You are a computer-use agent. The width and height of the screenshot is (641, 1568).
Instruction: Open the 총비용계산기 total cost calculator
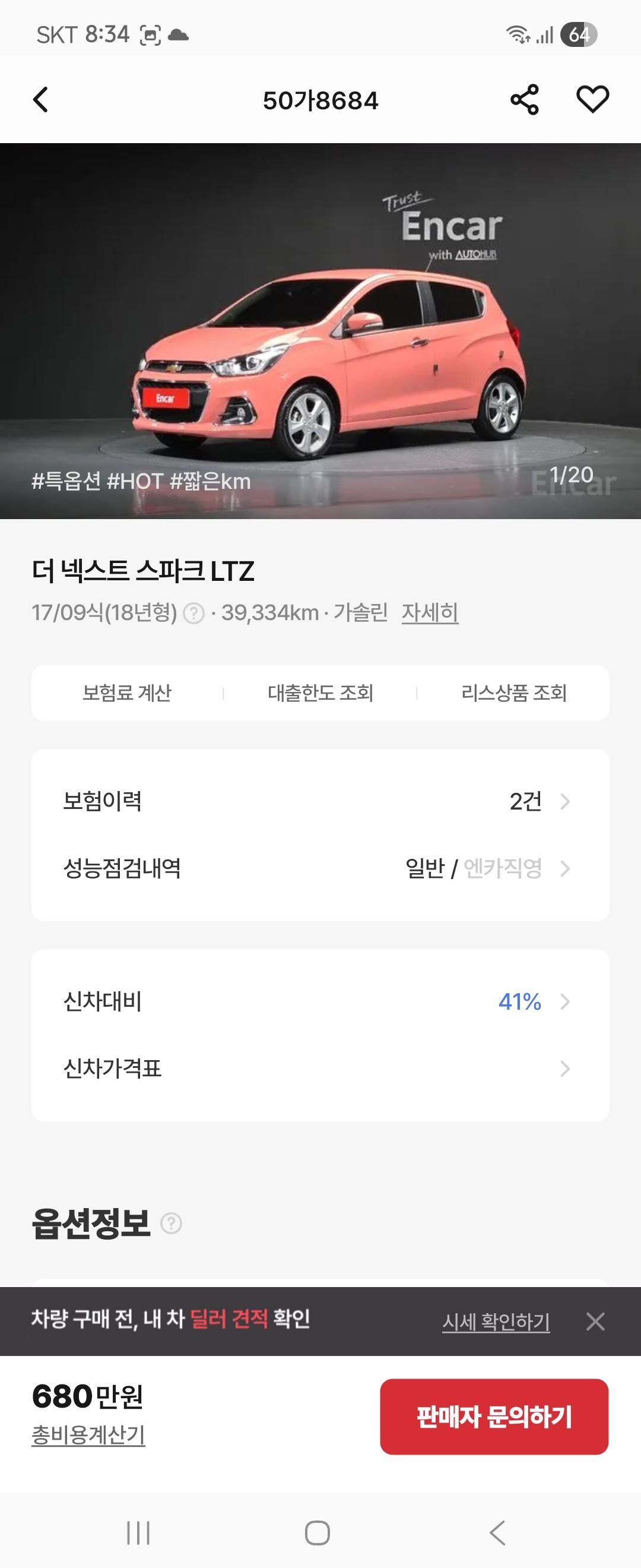click(x=88, y=1436)
